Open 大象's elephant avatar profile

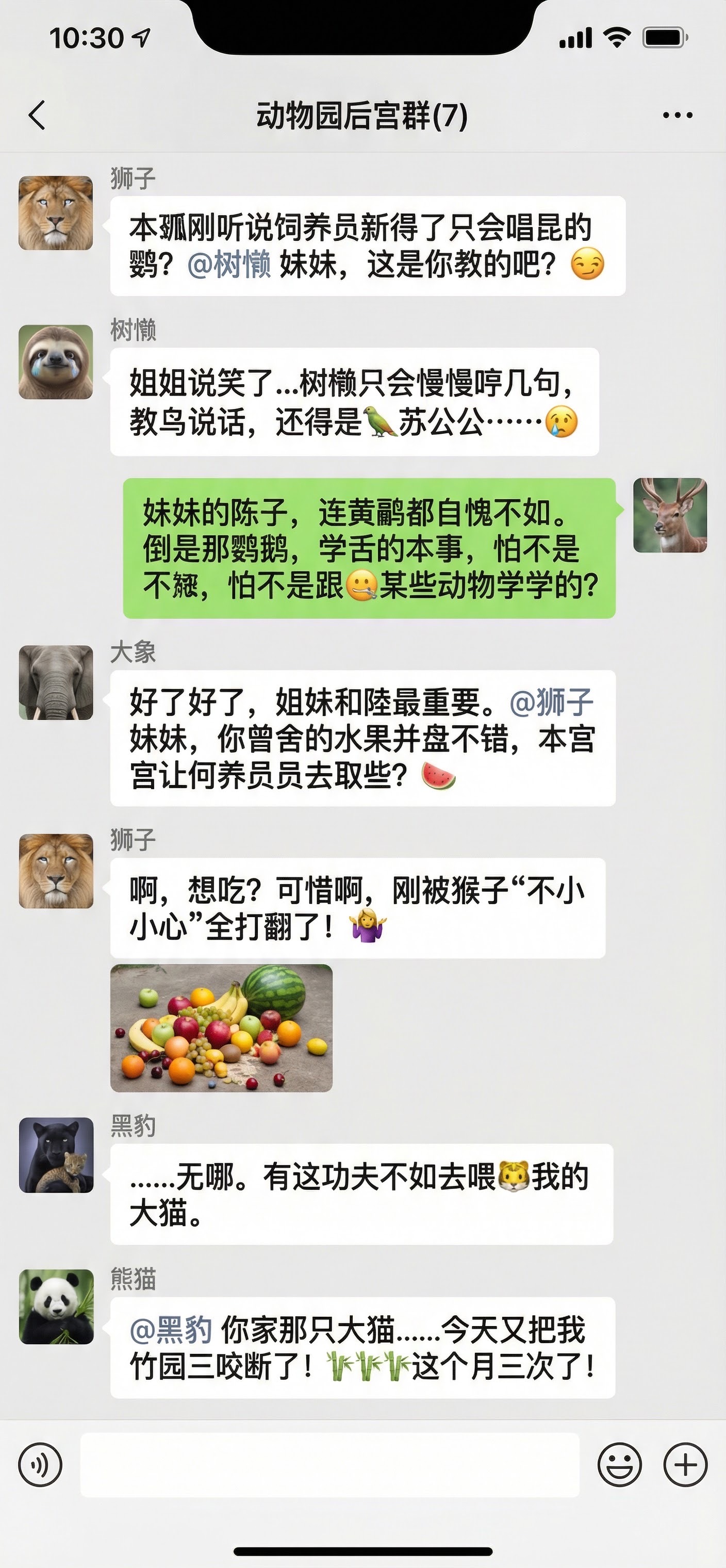coord(56,682)
